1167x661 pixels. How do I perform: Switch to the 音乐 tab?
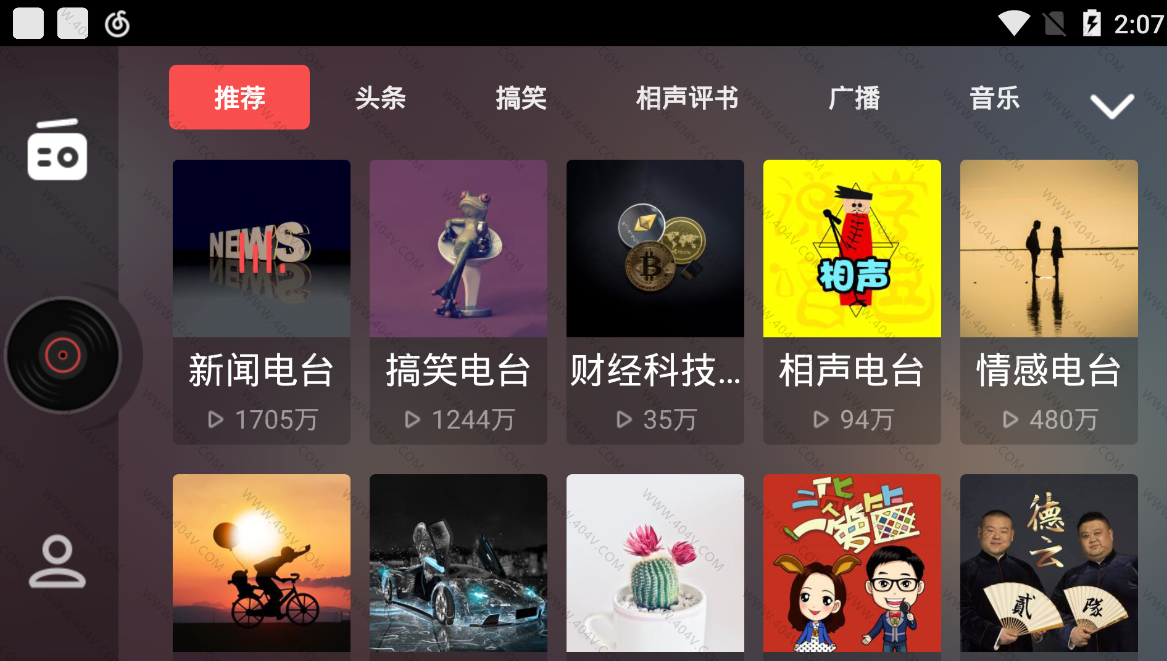[994, 98]
